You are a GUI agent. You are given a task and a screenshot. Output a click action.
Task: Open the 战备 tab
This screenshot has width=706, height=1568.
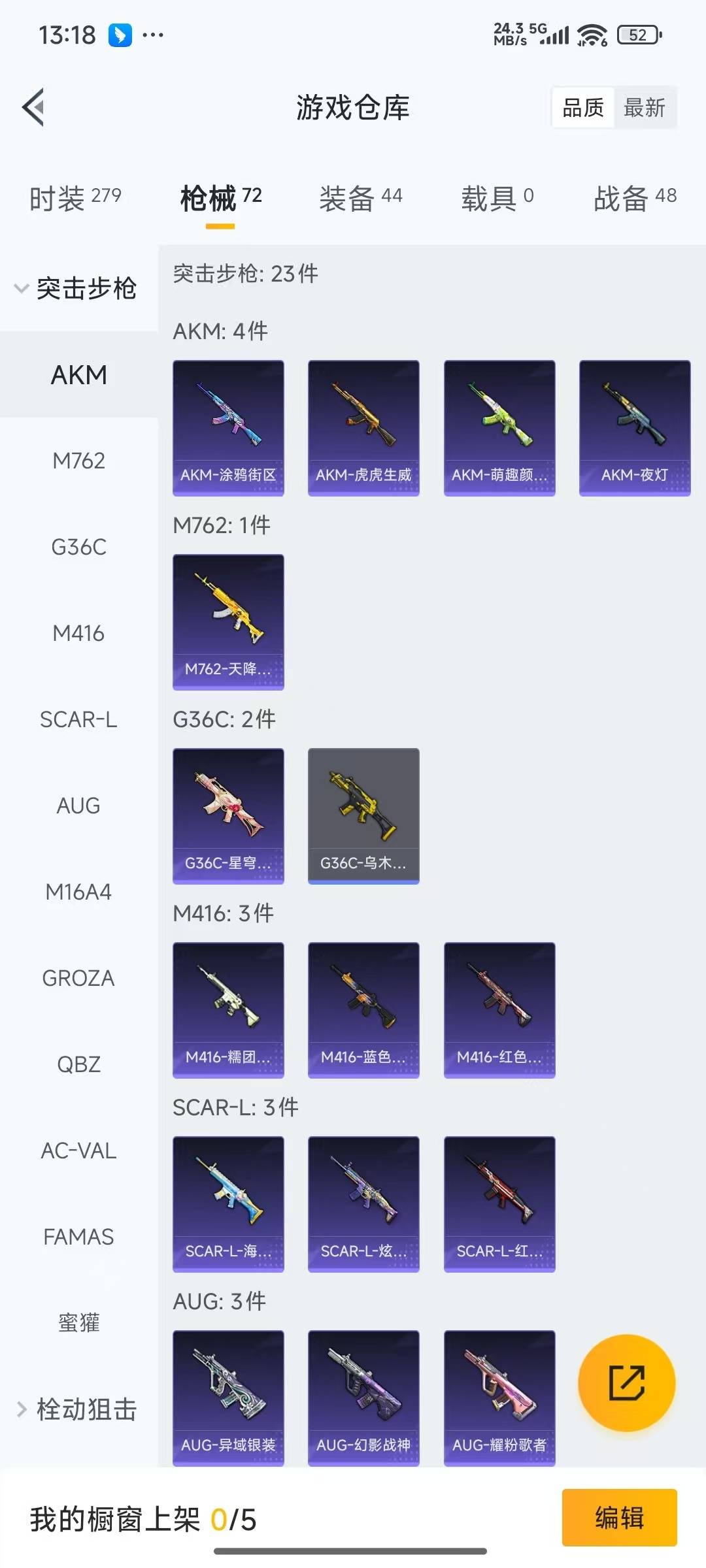pos(634,198)
